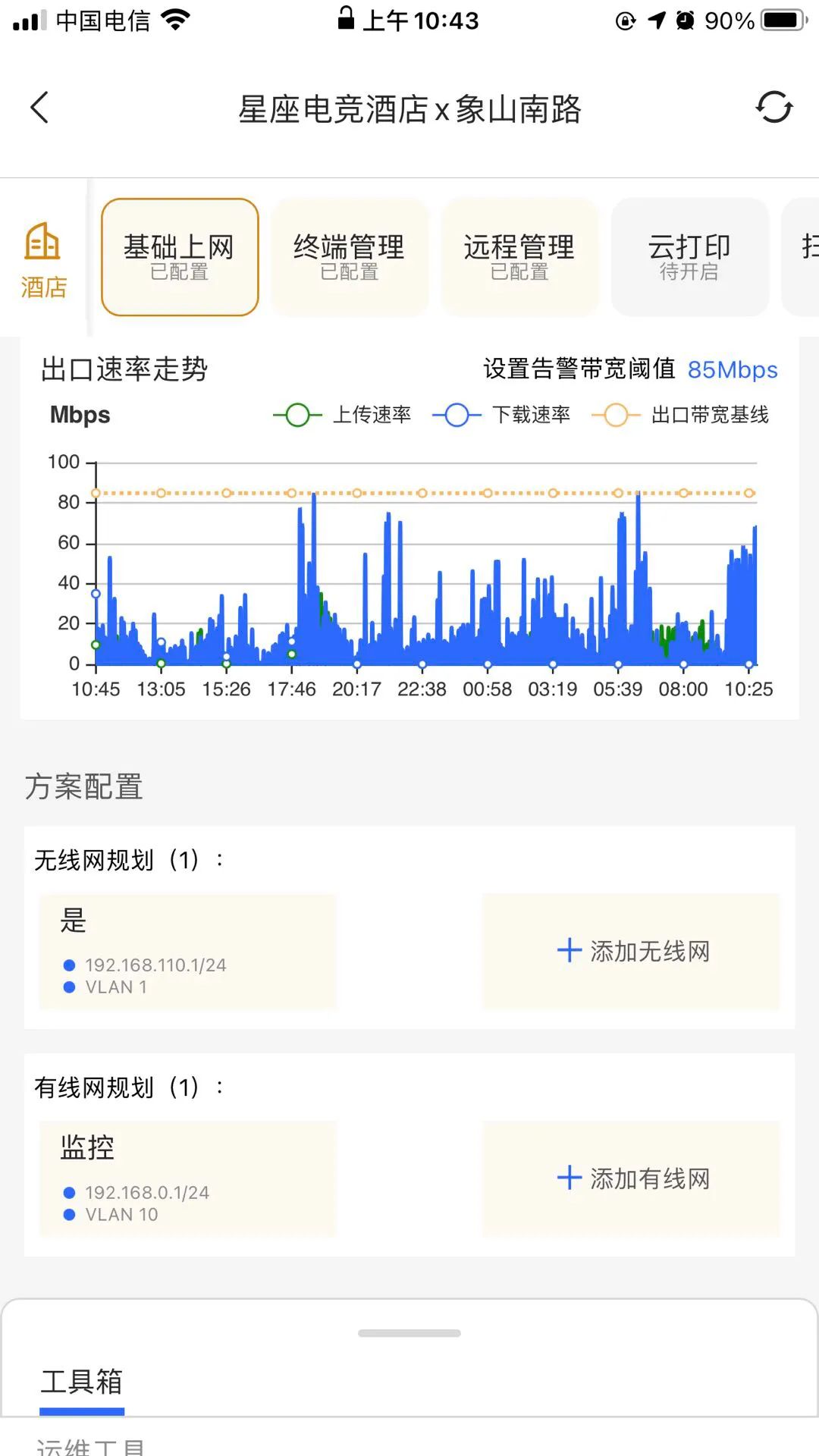Switch to the 终端管理 tab
The height and width of the screenshot is (1456, 819).
coord(350,257)
